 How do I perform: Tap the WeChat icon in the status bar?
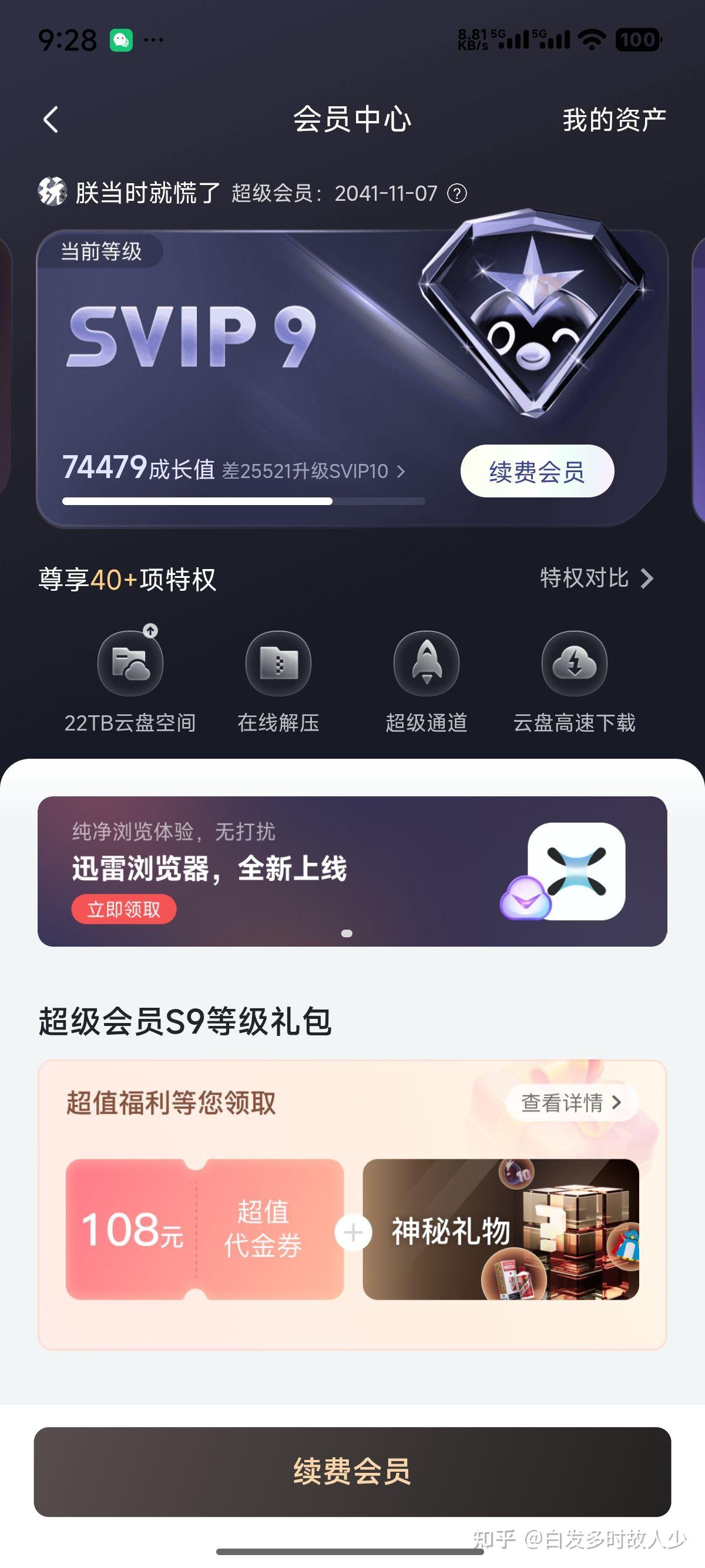pos(119,39)
